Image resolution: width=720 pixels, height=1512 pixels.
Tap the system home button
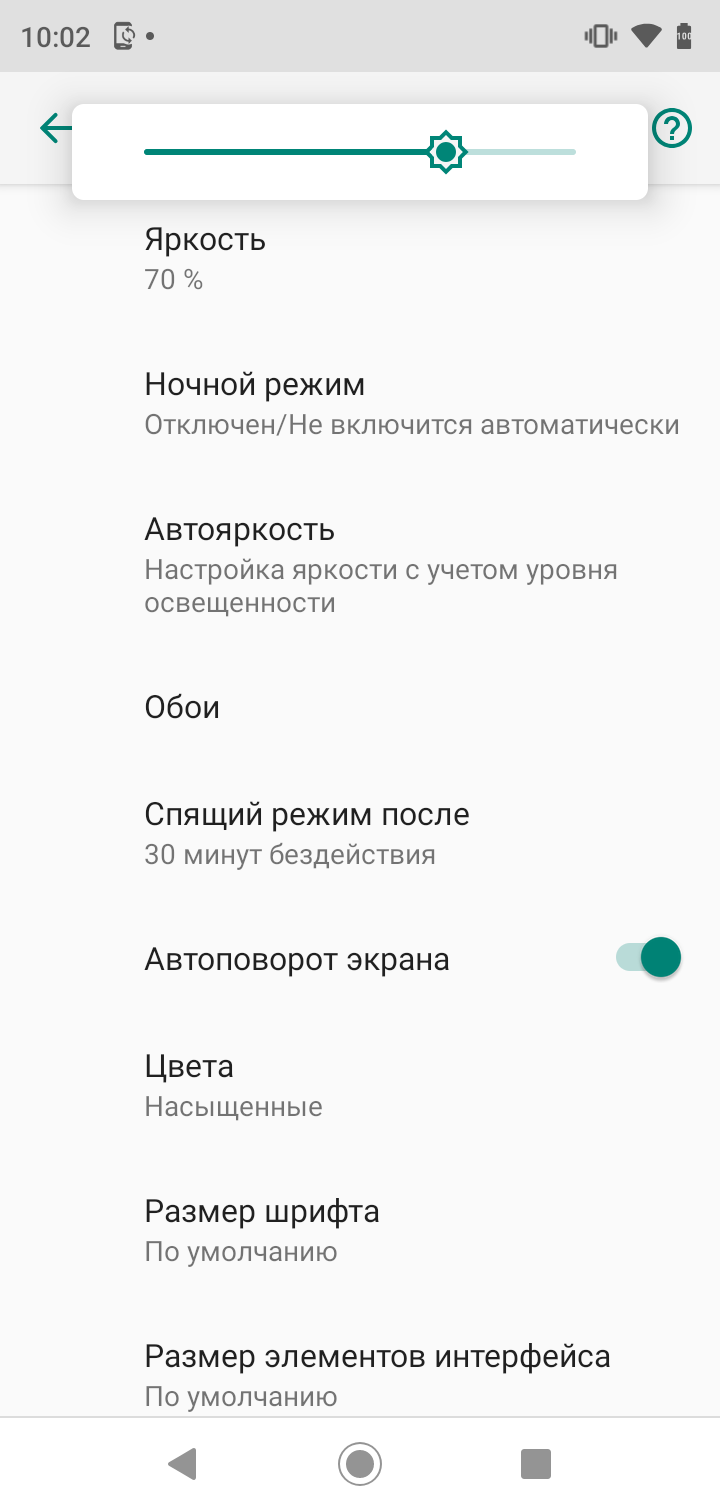click(x=360, y=1465)
